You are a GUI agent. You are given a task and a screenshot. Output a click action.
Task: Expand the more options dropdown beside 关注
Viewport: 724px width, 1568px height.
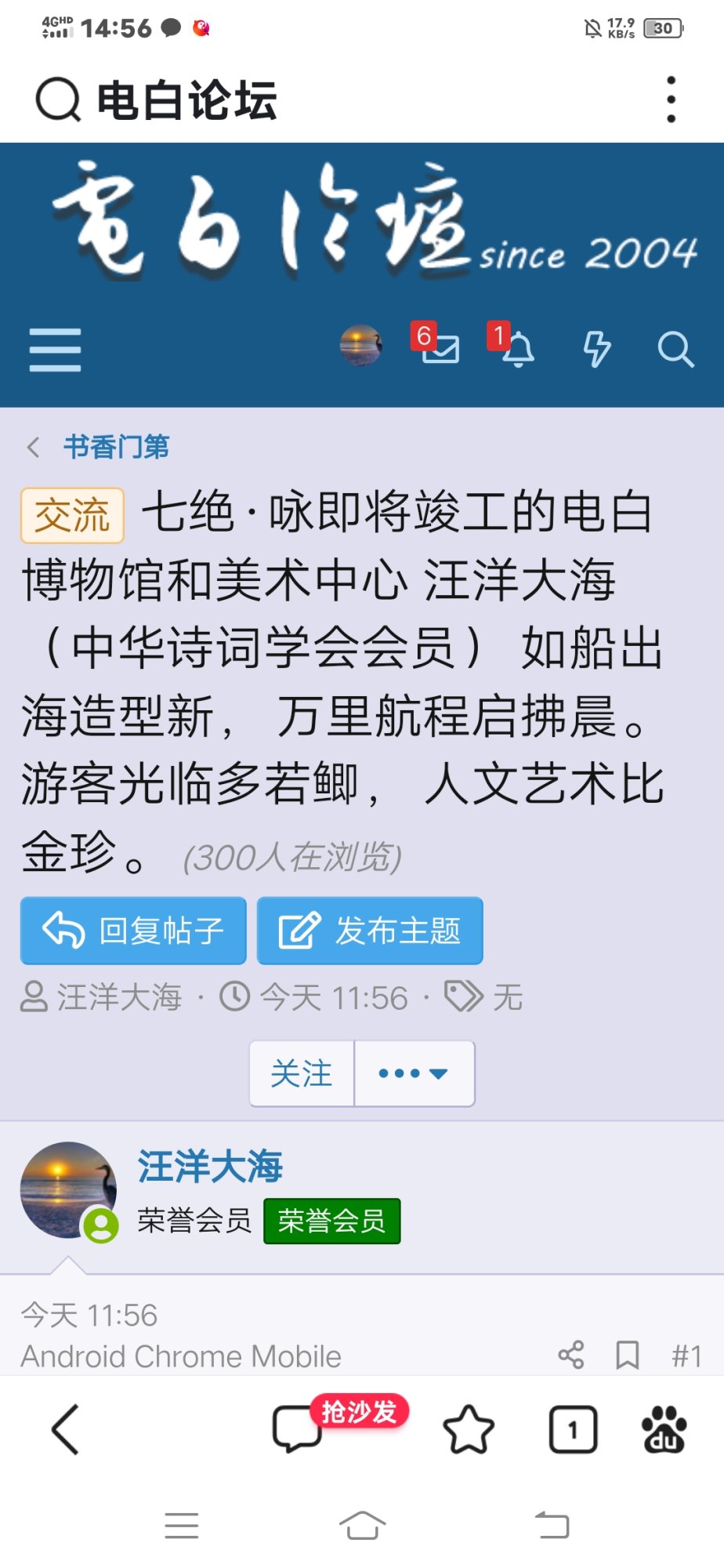(414, 1073)
